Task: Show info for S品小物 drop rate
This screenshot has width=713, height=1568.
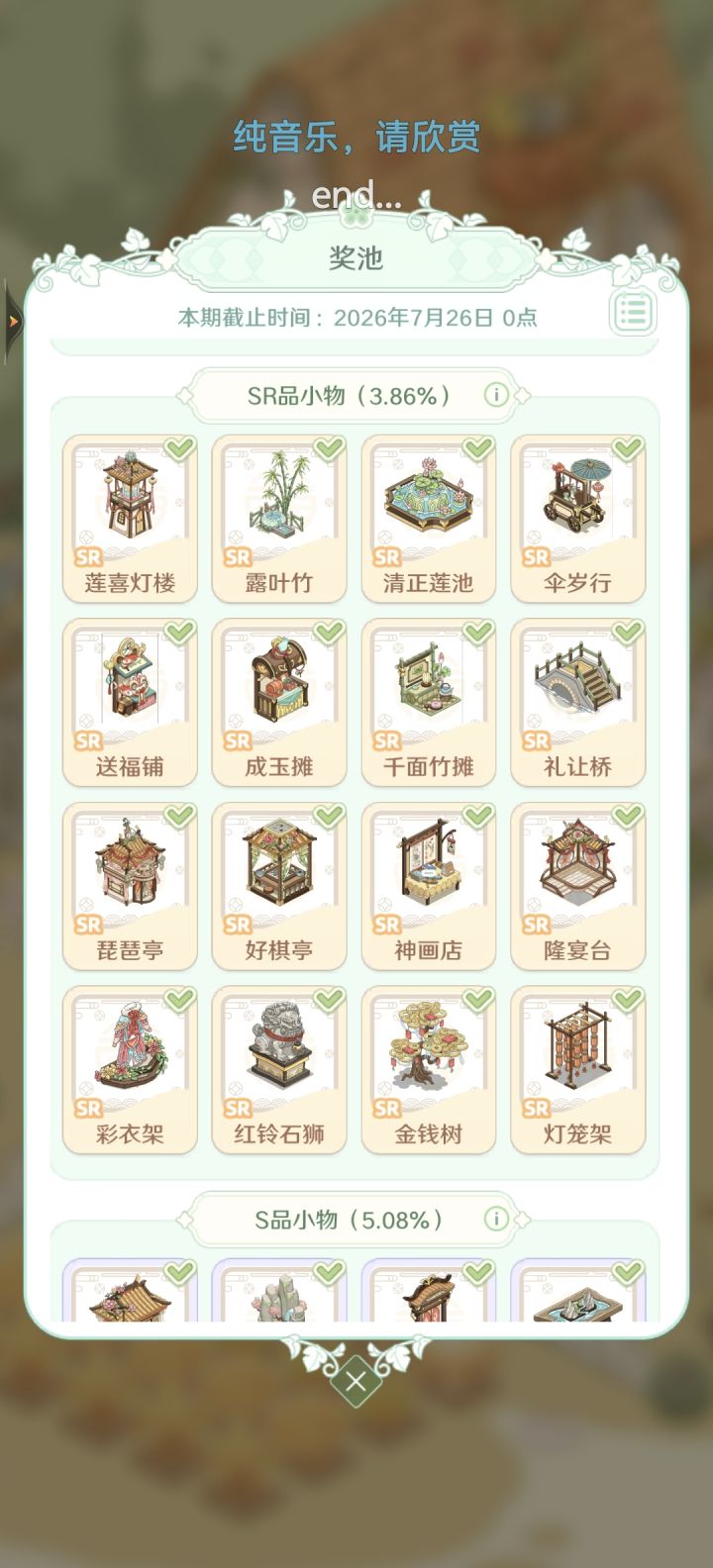Action: (x=496, y=1219)
